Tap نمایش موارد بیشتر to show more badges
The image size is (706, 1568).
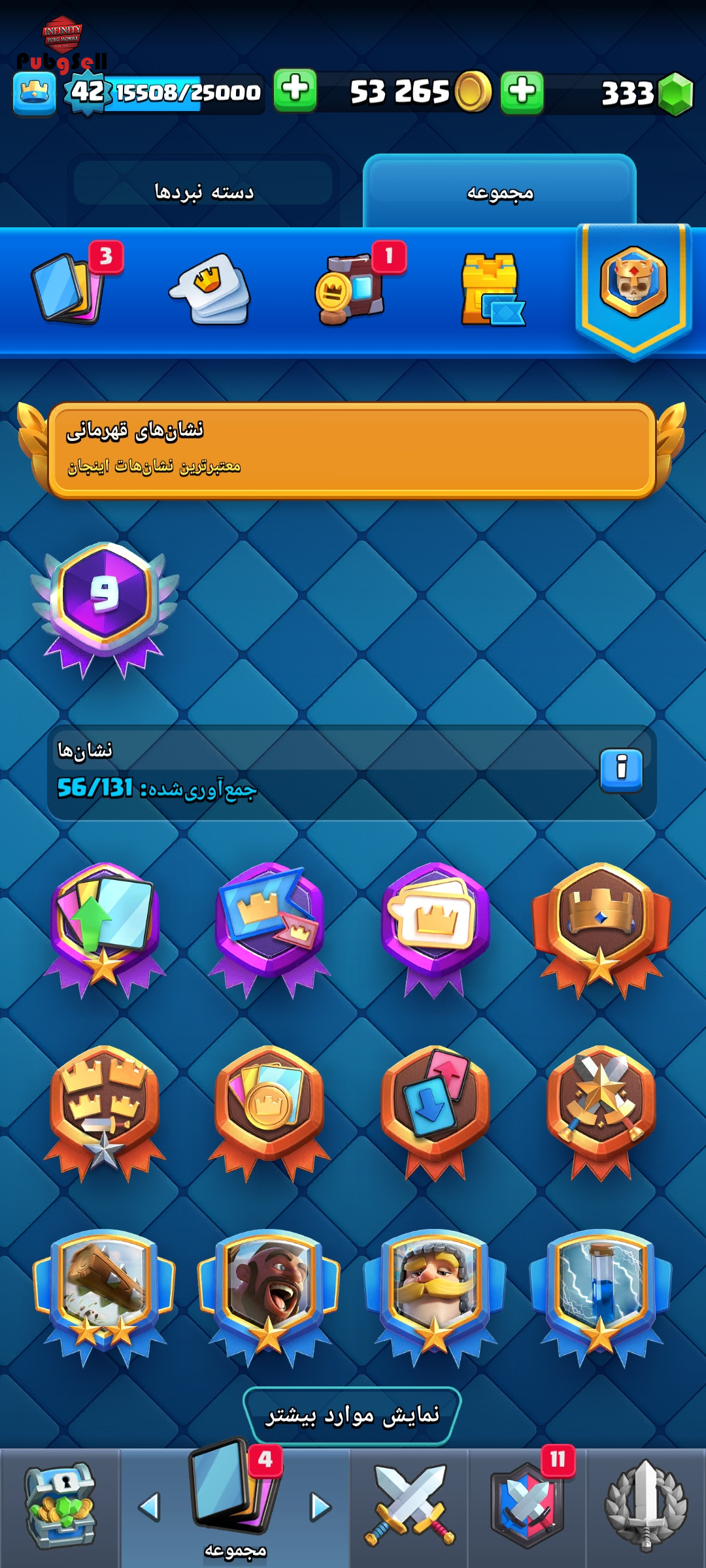(352, 1416)
